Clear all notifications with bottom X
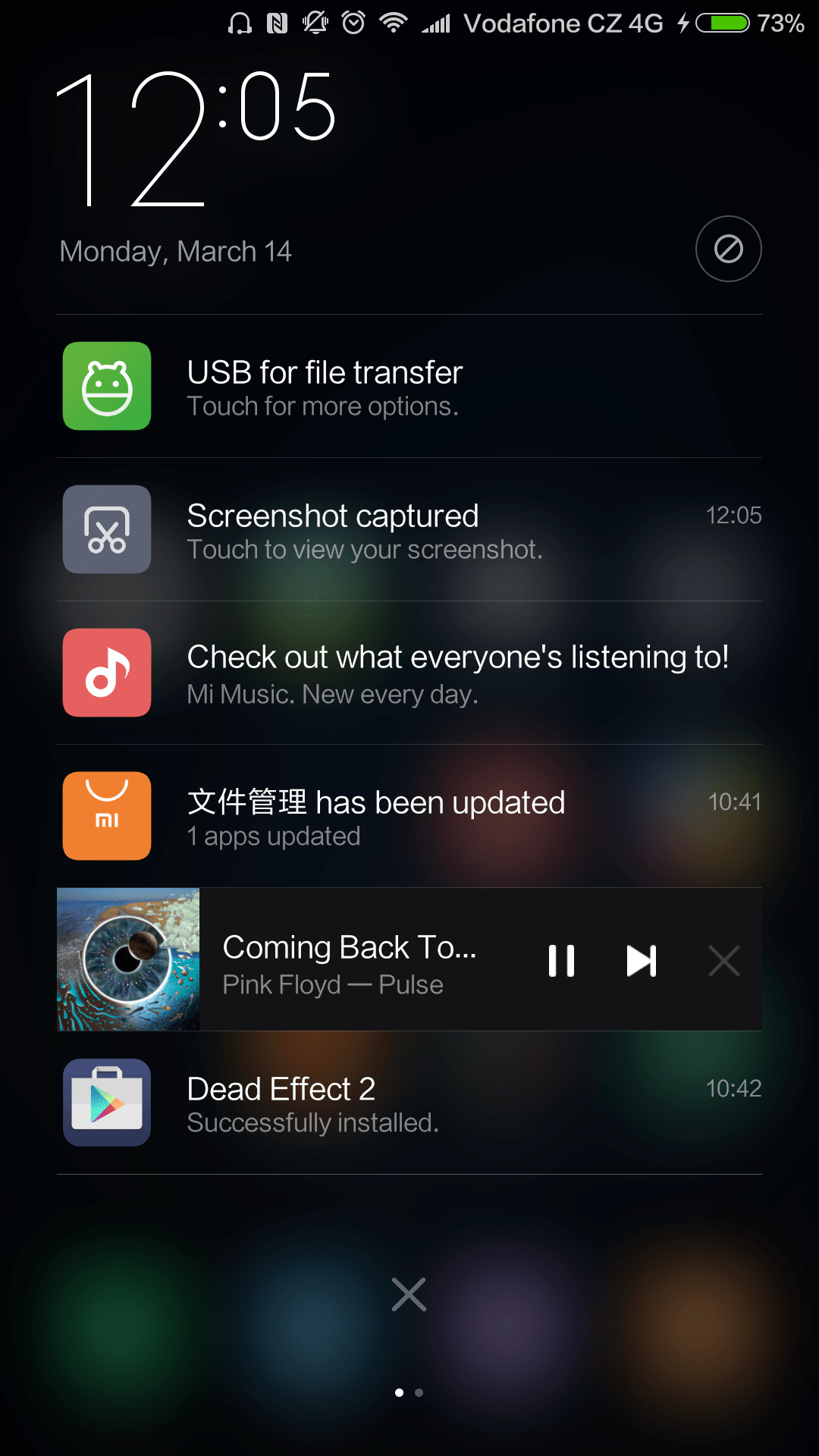The height and width of the screenshot is (1456, 819). coord(409,1294)
